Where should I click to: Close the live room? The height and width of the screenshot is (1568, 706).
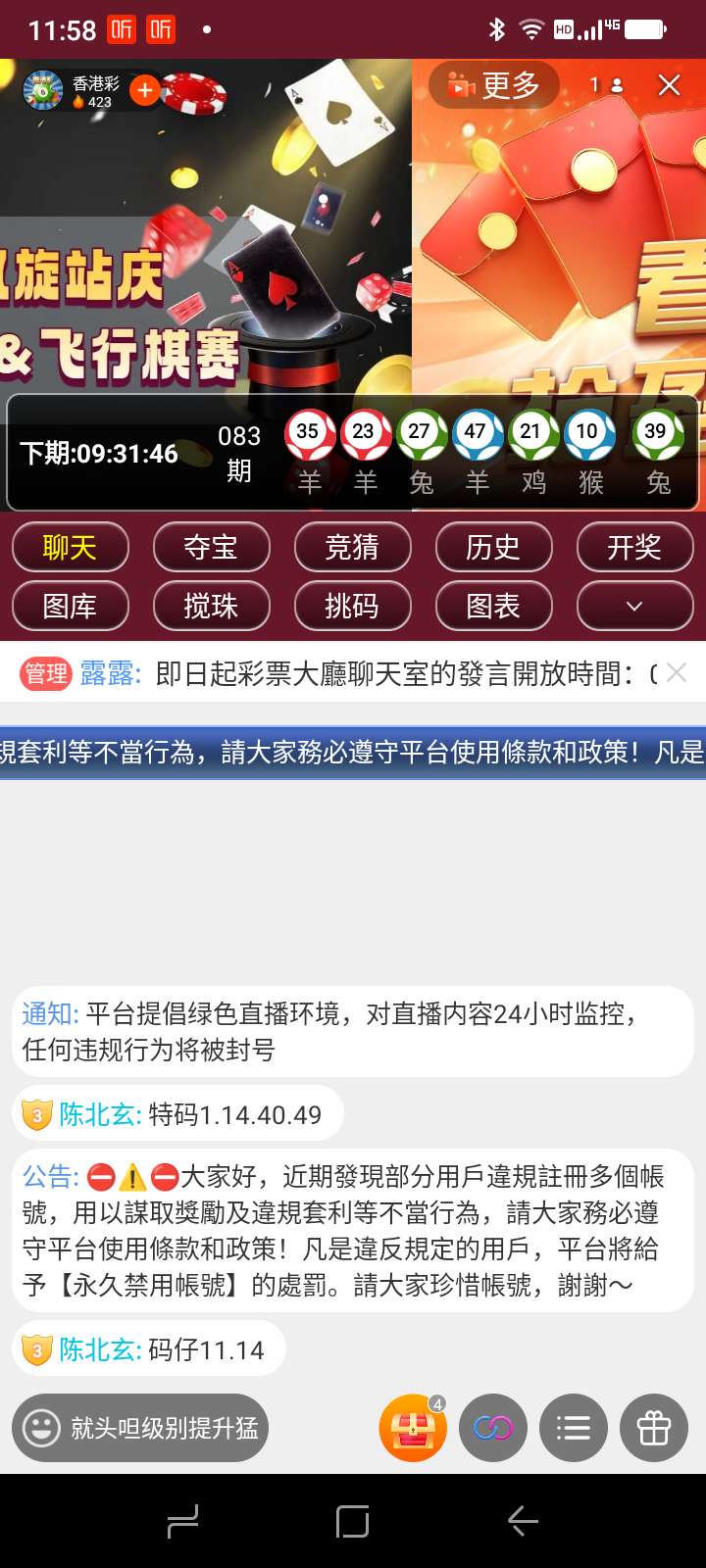pos(670,86)
